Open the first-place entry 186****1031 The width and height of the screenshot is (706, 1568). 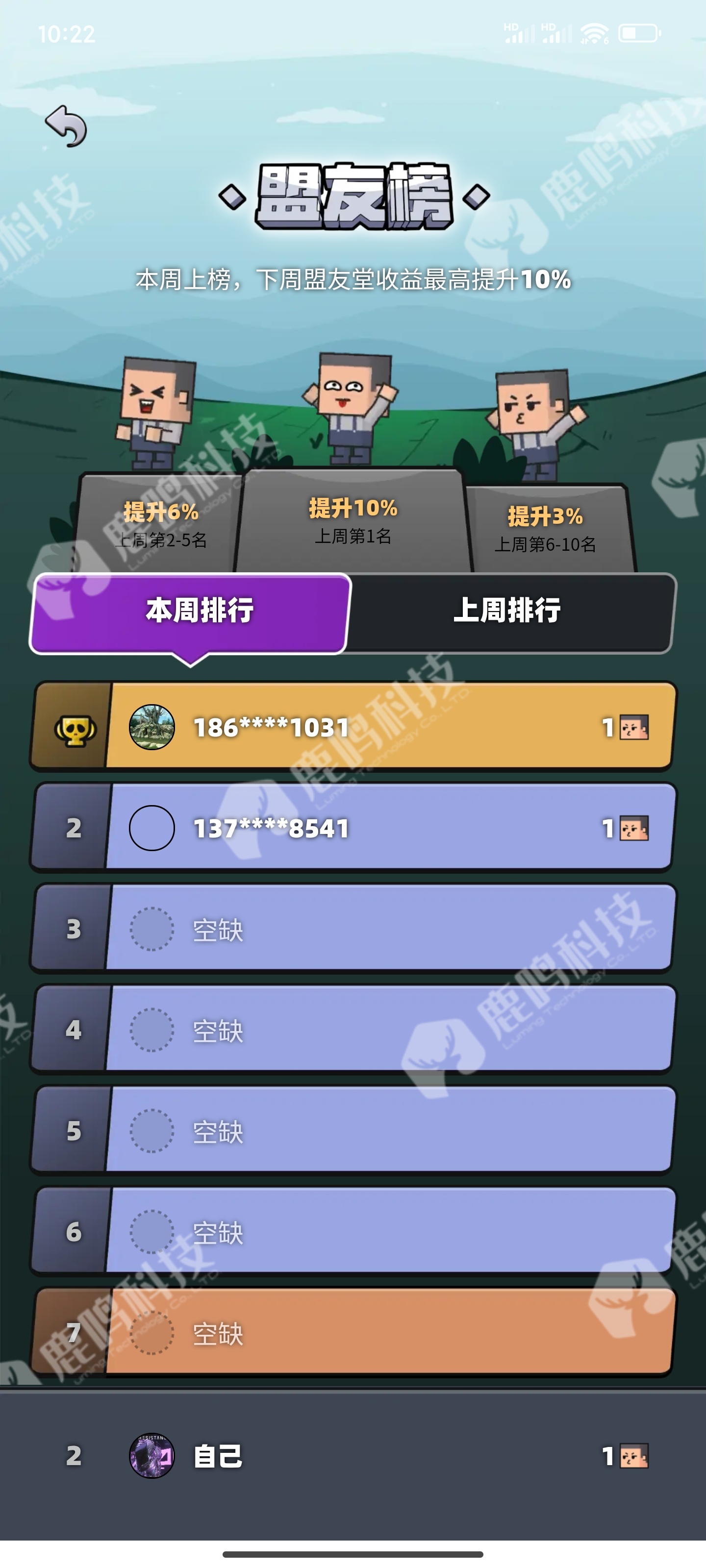pyautogui.click(x=353, y=727)
